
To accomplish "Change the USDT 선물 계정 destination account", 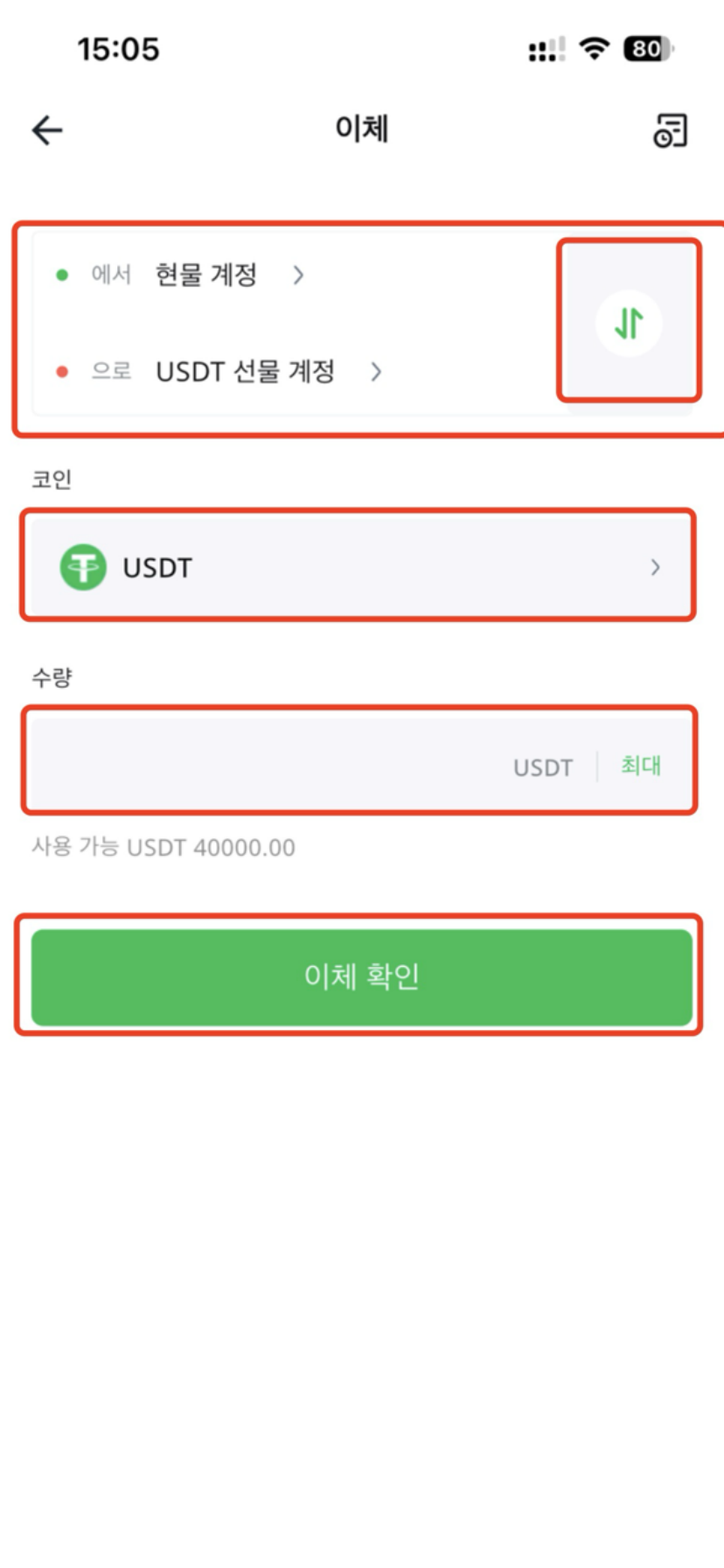I will click(267, 372).
